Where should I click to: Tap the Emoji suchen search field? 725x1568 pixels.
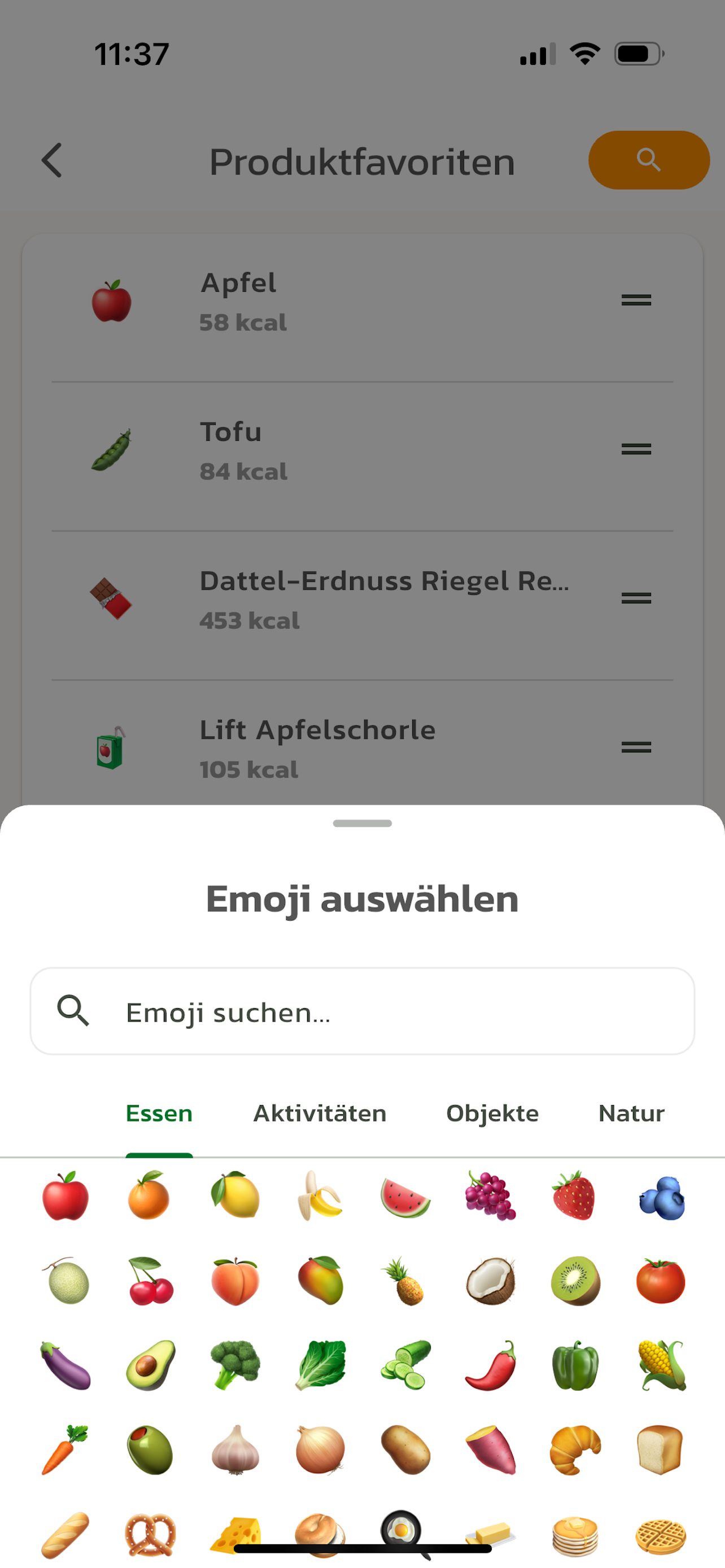click(362, 1011)
